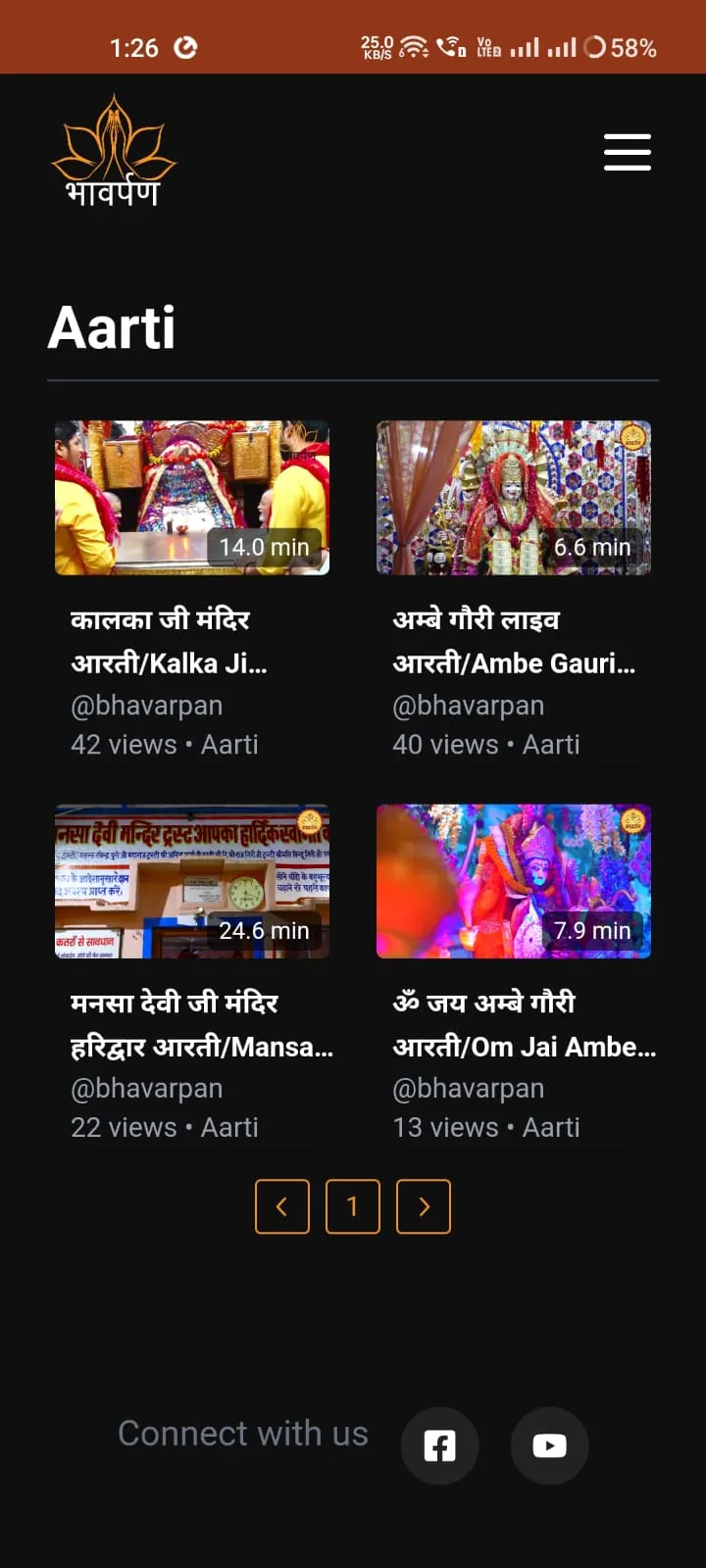
Task: Play the Ambe Gauri live aarti video
Action: pyautogui.click(x=514, y=498)
